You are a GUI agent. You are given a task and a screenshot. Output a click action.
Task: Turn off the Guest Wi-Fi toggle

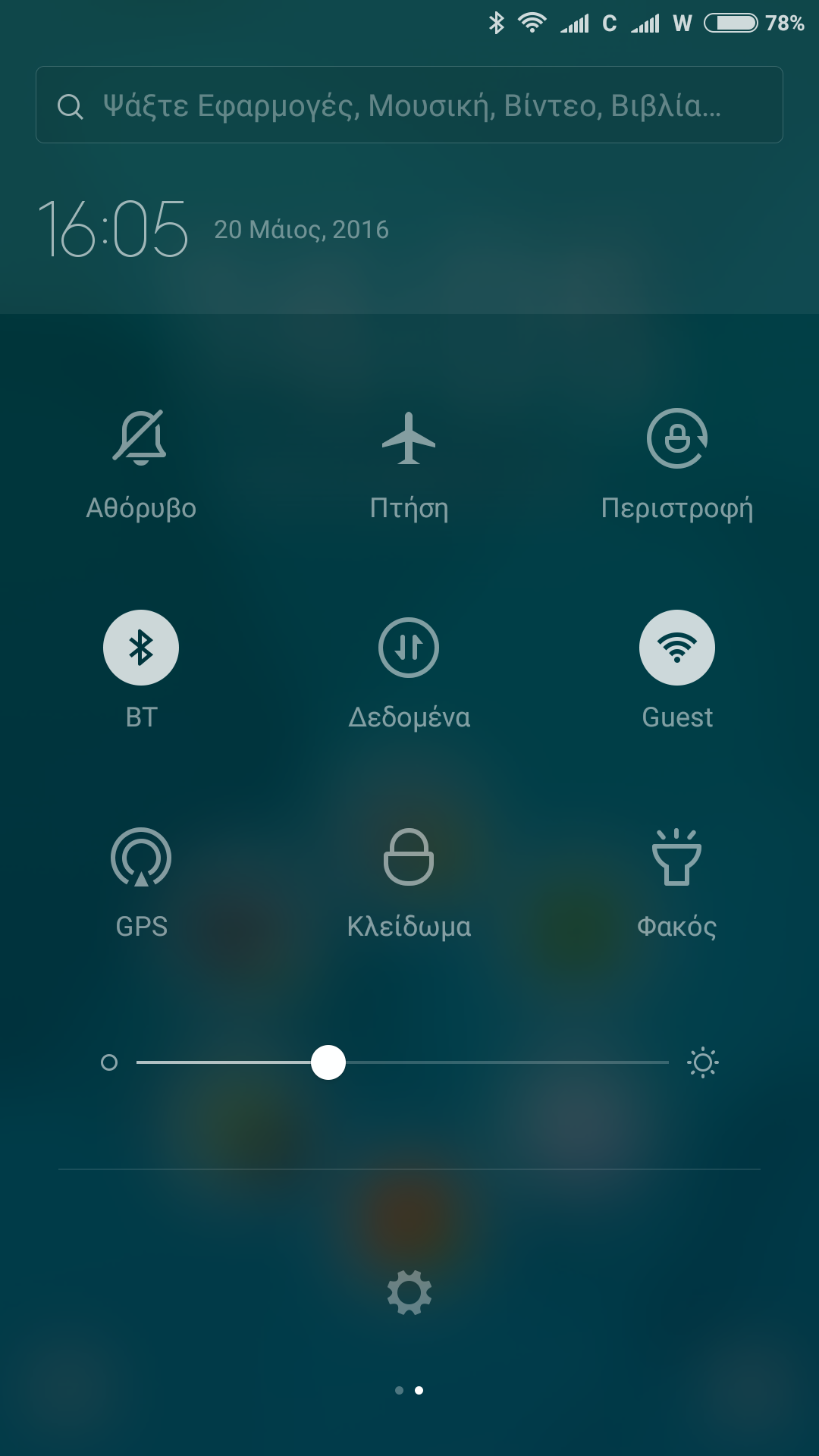[x=676, y=648]
